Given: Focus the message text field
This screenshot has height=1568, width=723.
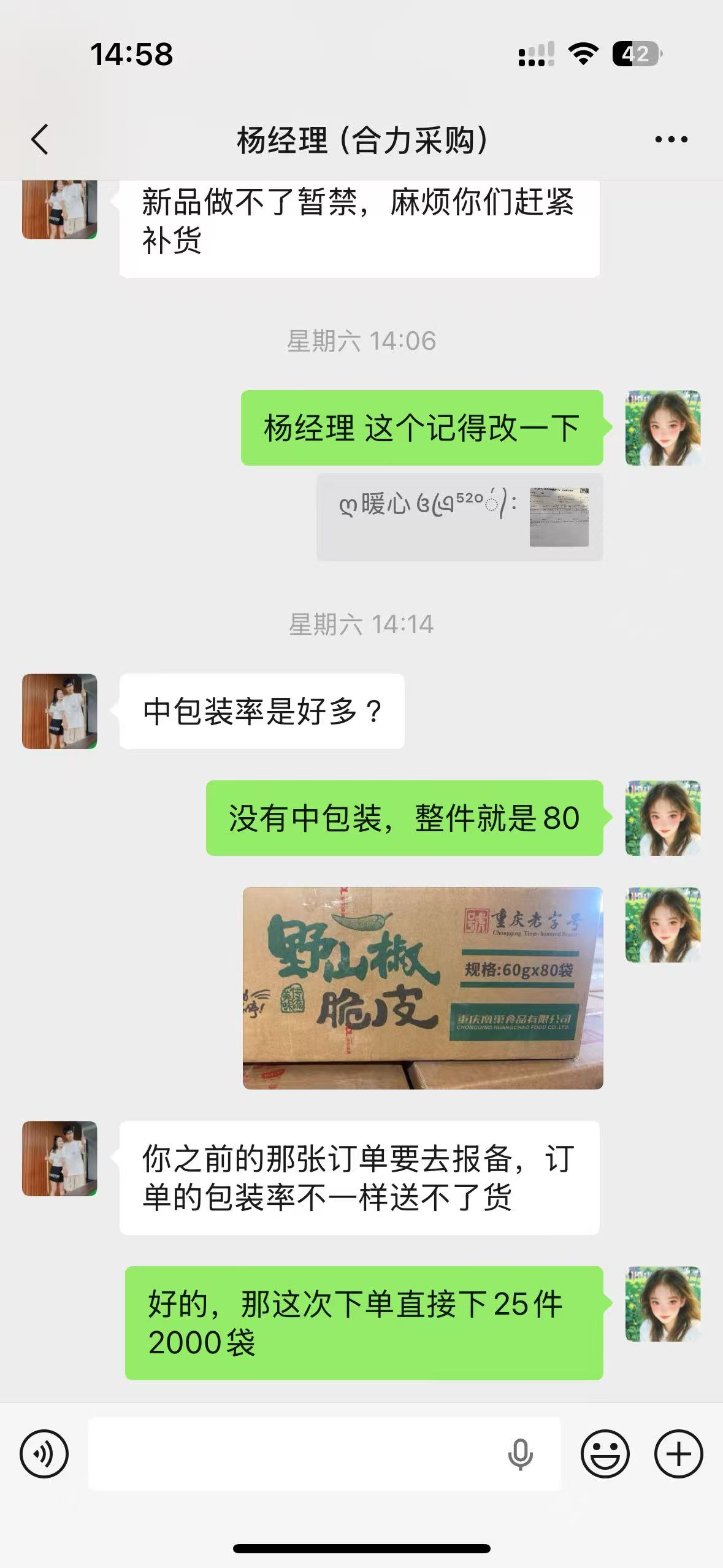Looking at the screenshot, I should (x=294, y=1453).
